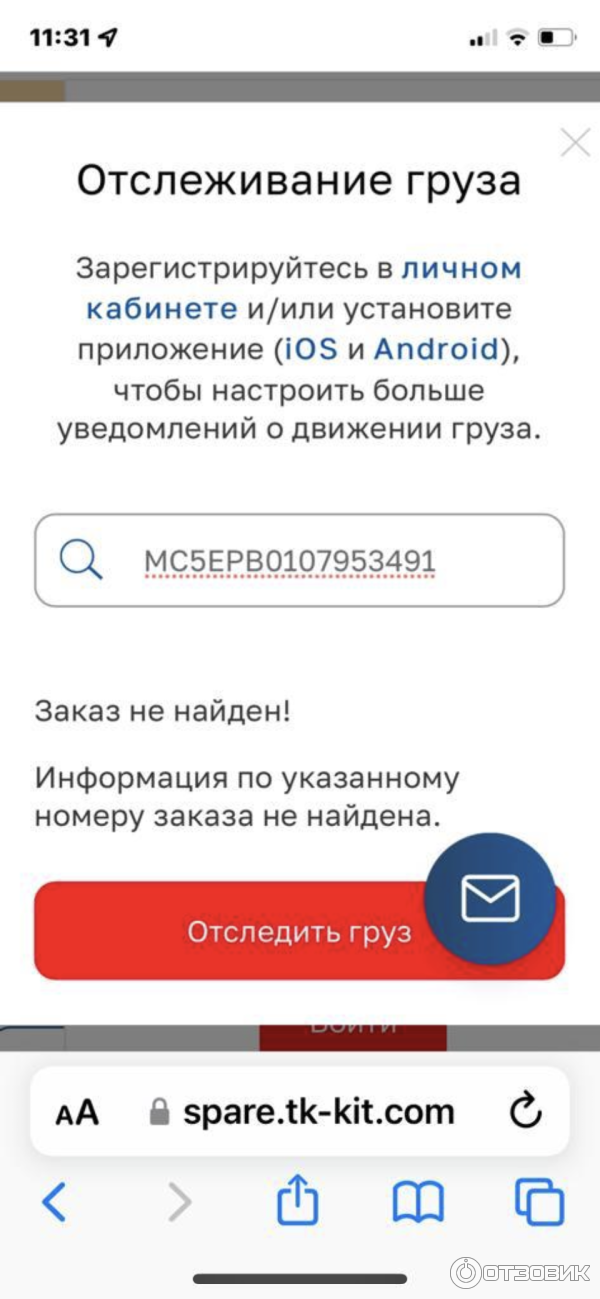Share this page from Safari toolbar

[296, 1203]
